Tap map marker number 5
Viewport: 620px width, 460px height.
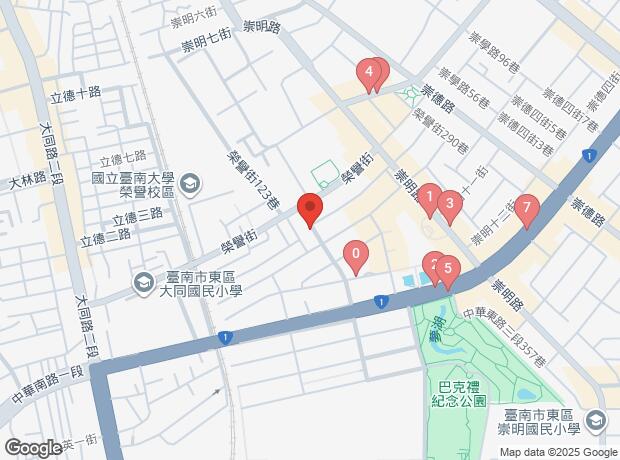click(448, 267)
